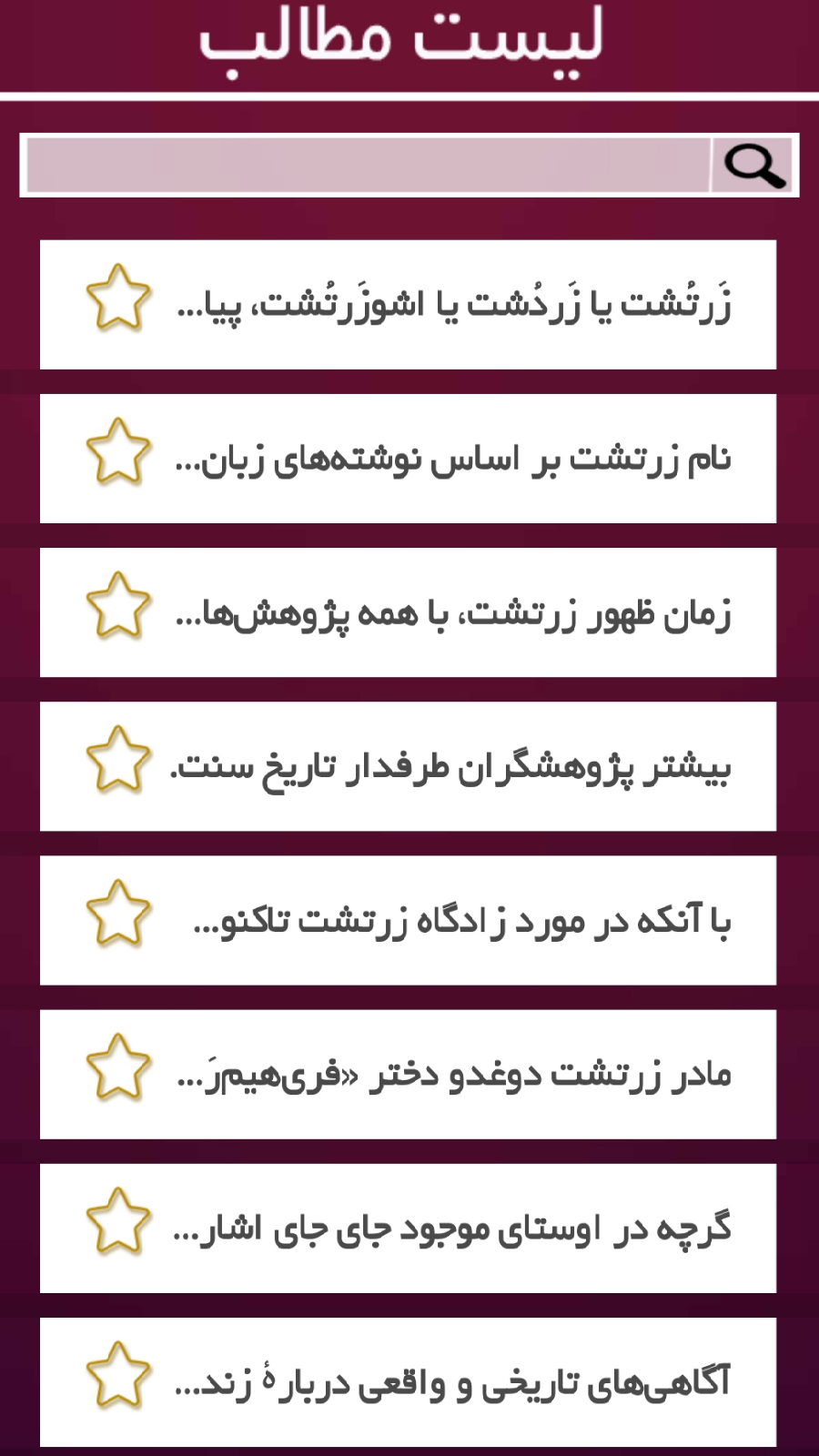Open the article با آنکه در مورد زادگاه
819x1456 pixels.
click(453, 921)
